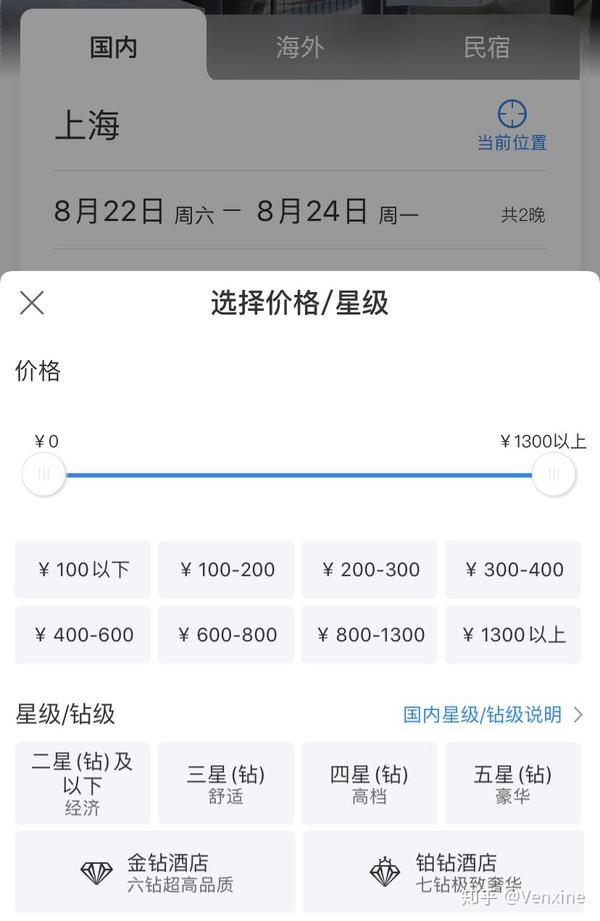Select 二星(钻)及以下 经济 rating
This screenshot has height=921, width=600.
point(83,783)
